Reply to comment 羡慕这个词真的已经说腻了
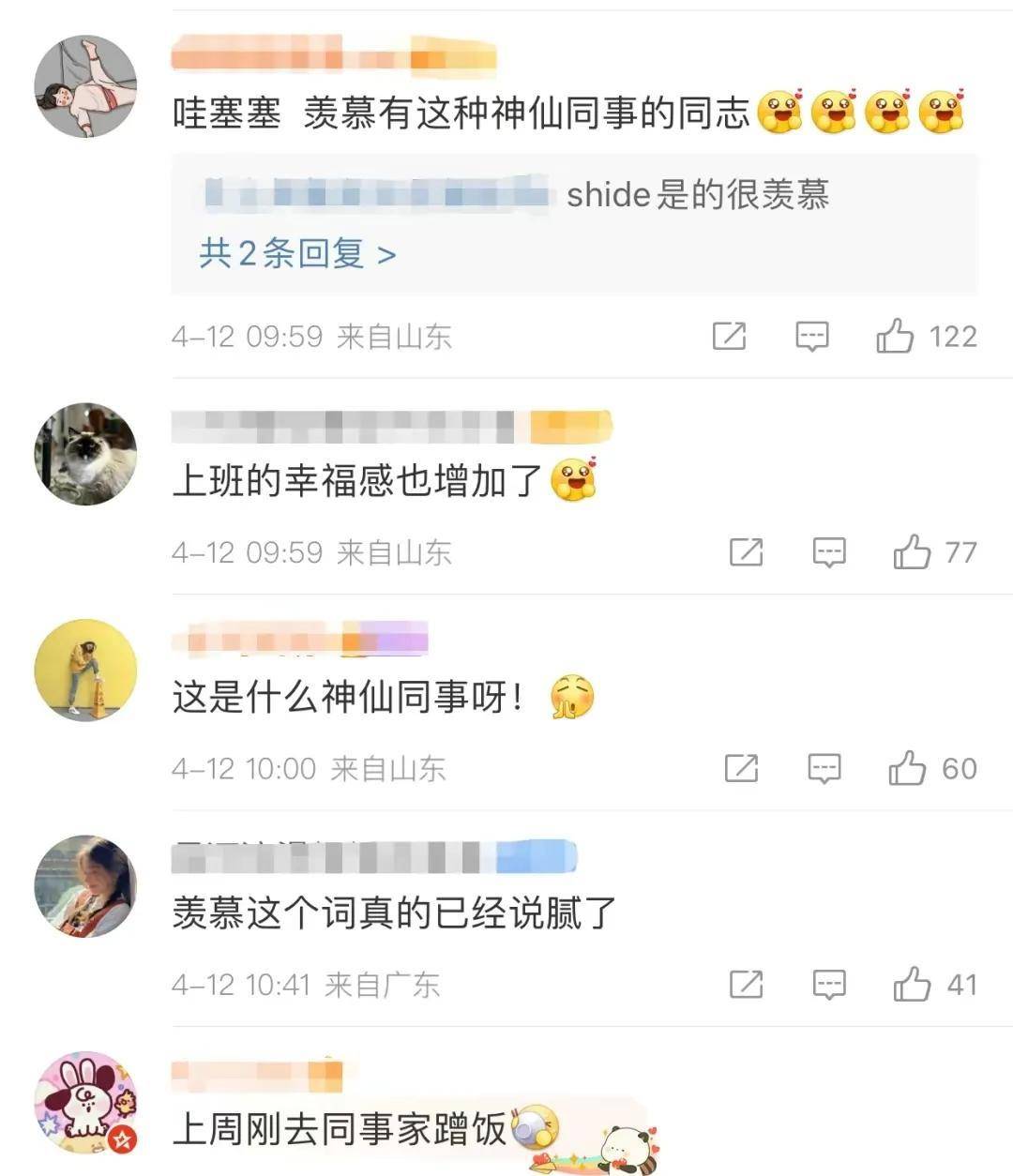Screen dimensions: 1013x1176 coord(829,985)
